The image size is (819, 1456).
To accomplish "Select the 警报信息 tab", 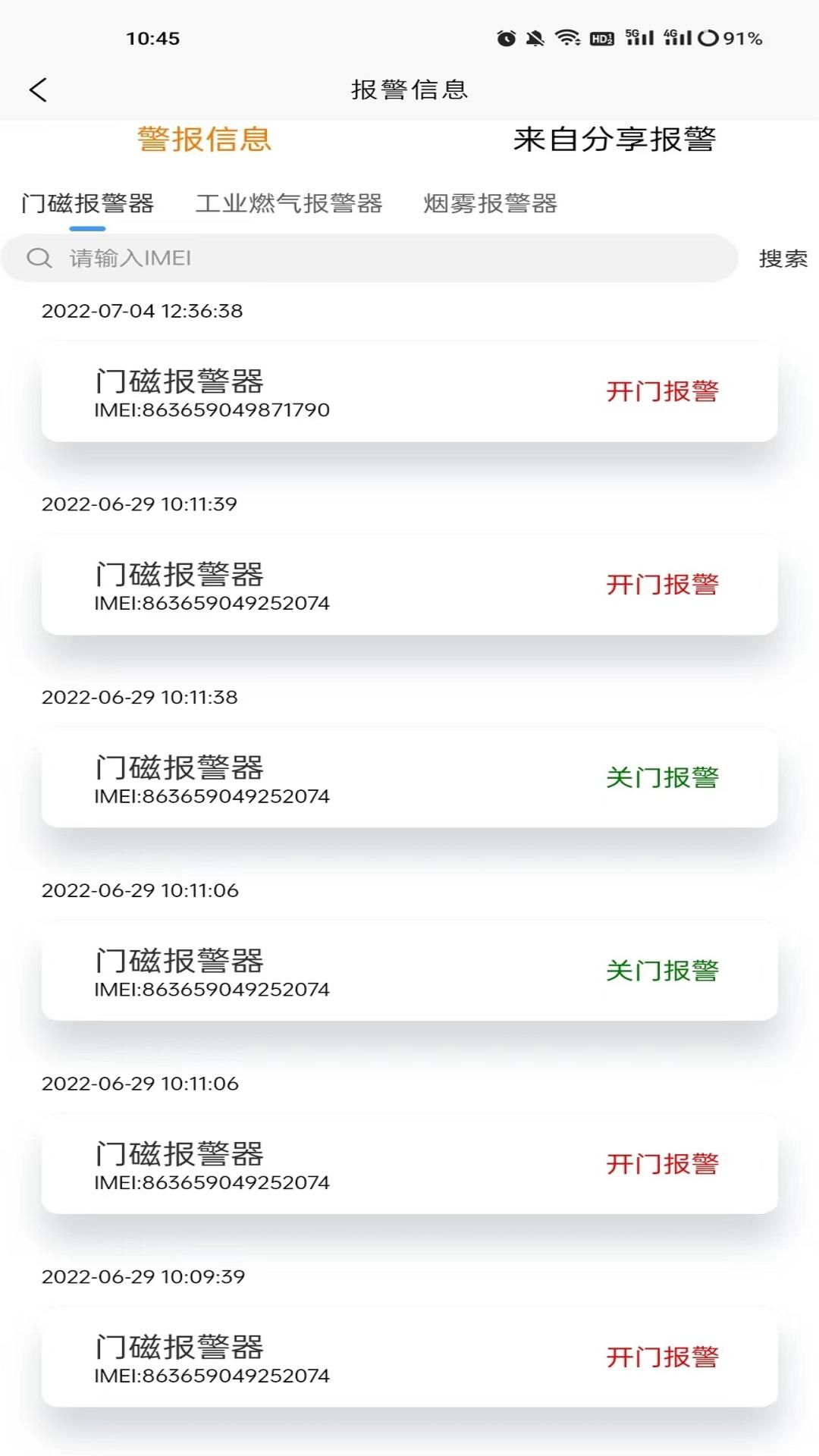I will click(205, 139).
